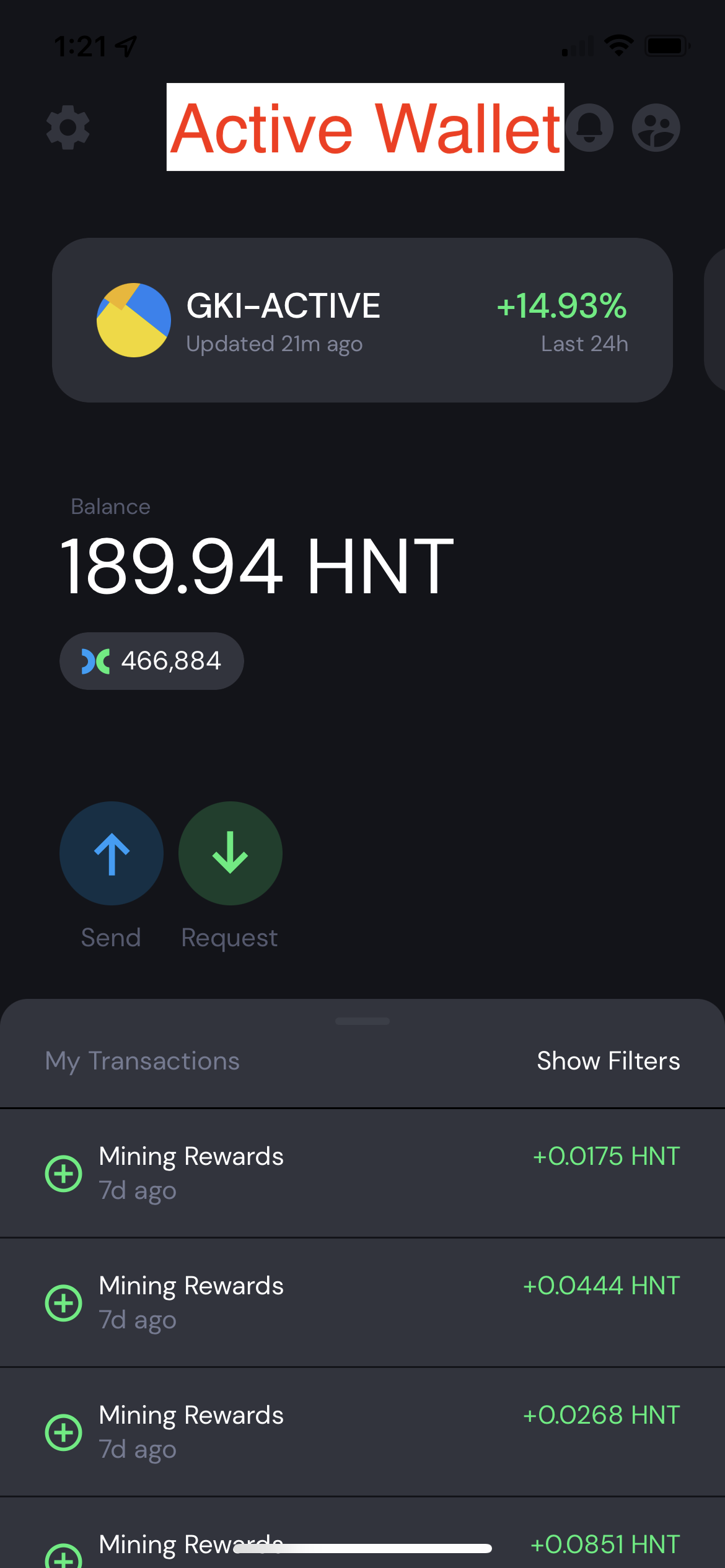Tap the Send button

point(112,853)
